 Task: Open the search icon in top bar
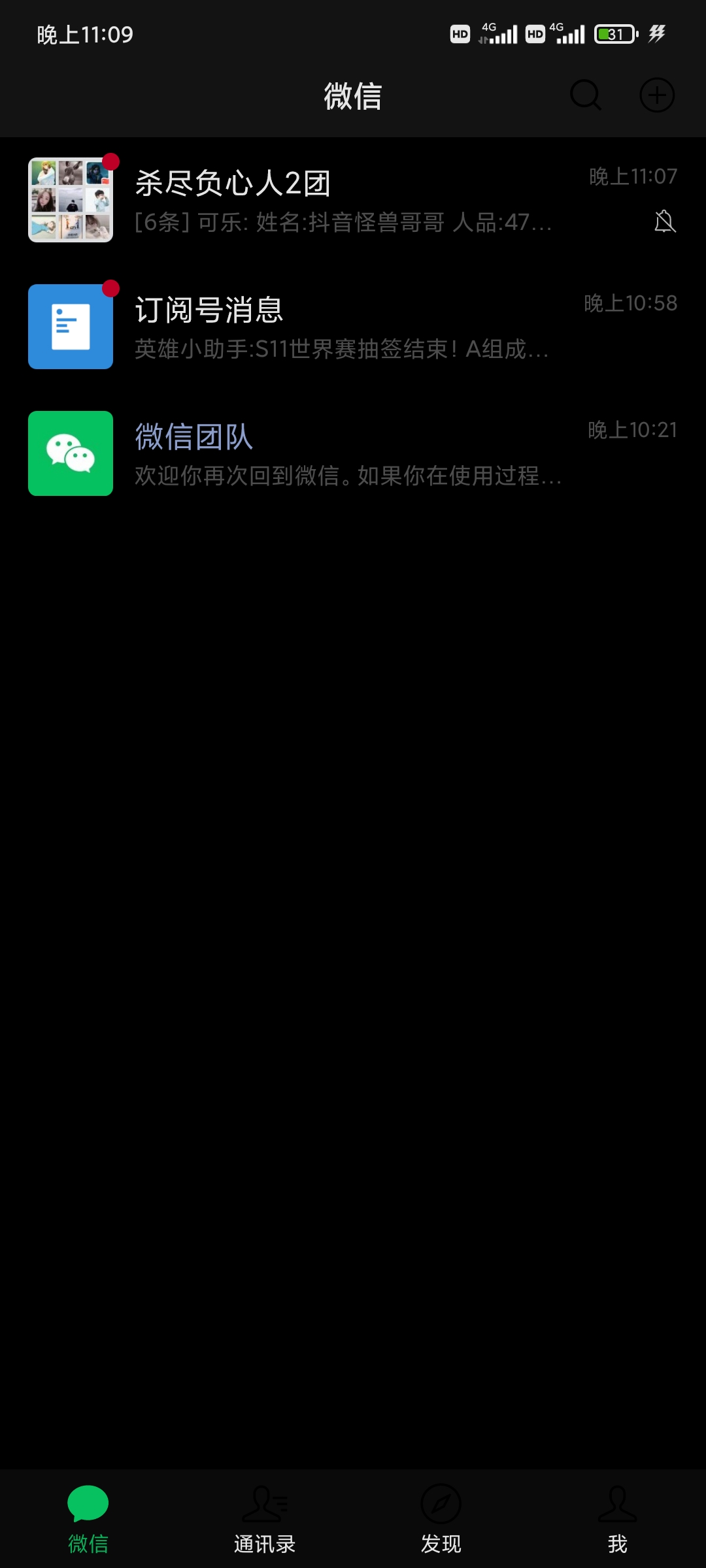pyautogui.click(x=585, y=95)
